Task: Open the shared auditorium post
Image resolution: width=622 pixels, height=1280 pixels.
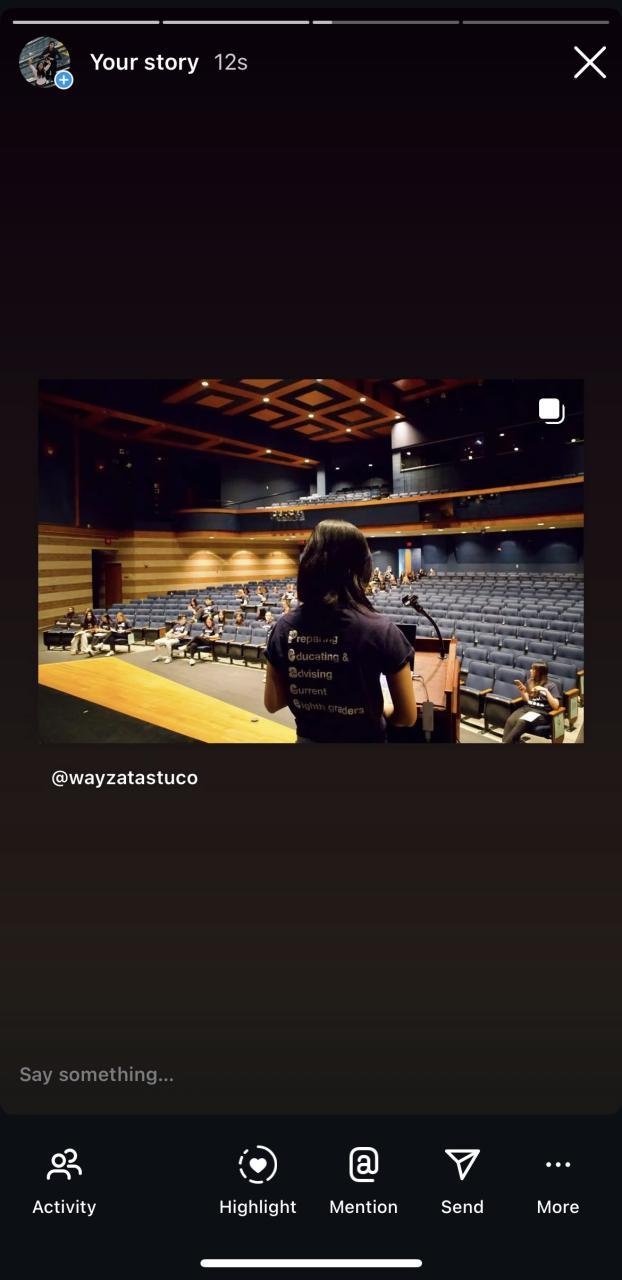Action: [x=311, y=560]
